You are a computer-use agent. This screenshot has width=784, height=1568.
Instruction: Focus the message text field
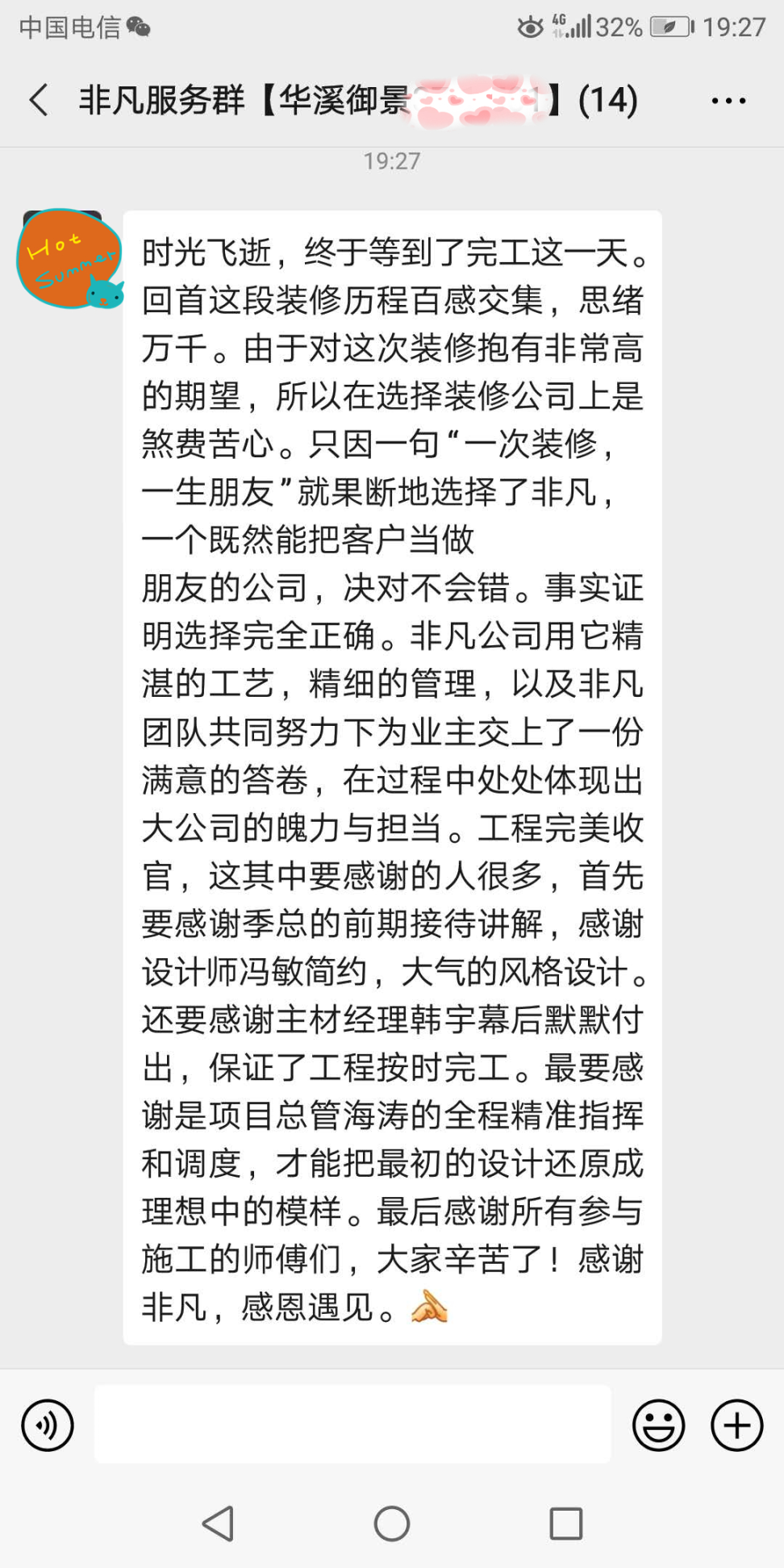[352, 1424]
